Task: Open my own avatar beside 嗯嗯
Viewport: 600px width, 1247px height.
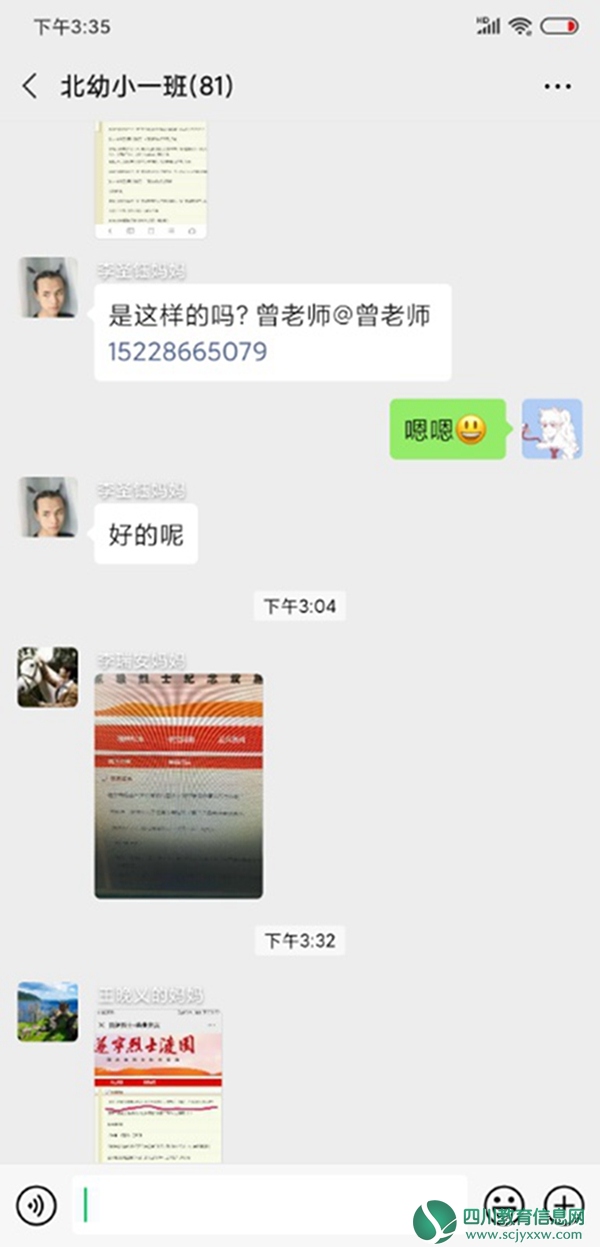Action: (x=551, y=429)
